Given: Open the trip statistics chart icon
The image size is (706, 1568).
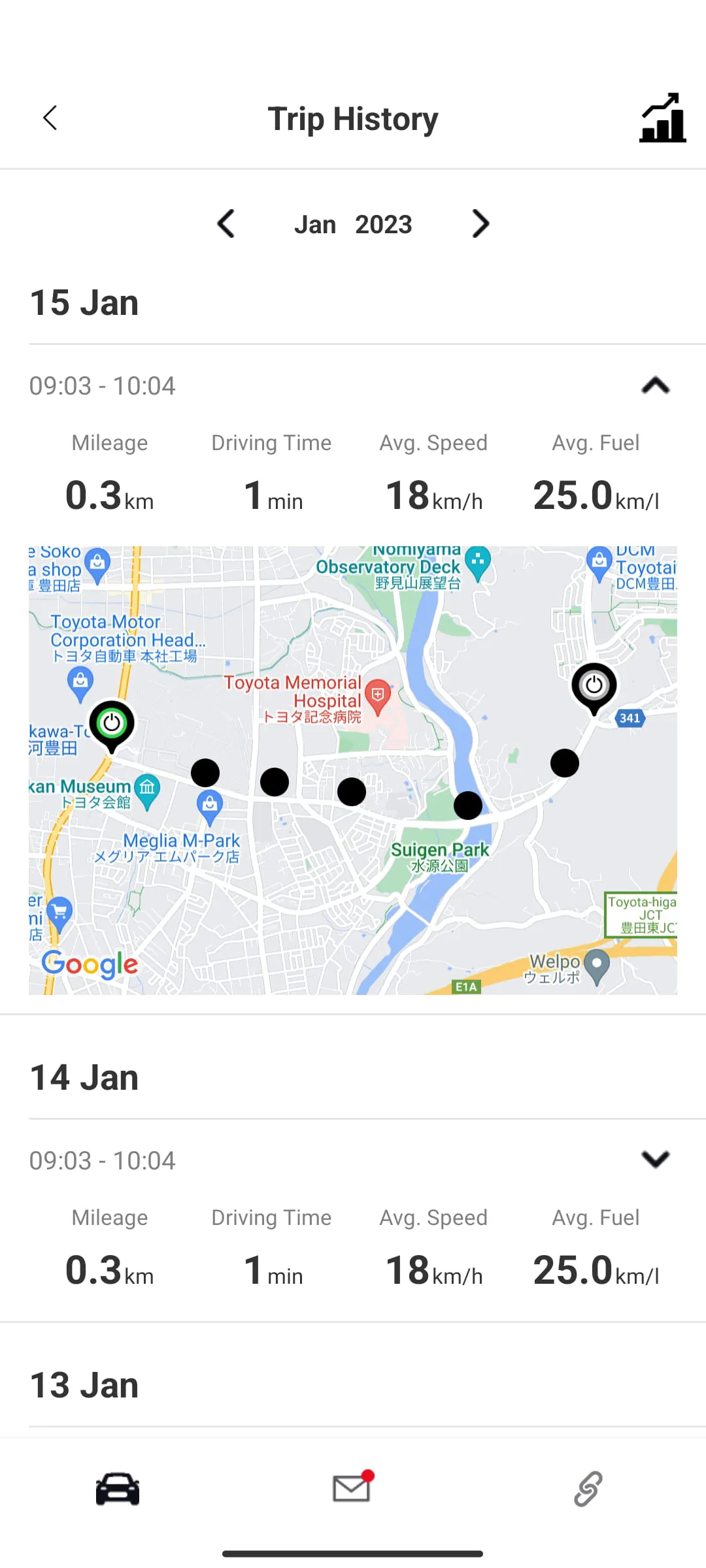Looking at the screenshot, I should click(x=662, y=119).
